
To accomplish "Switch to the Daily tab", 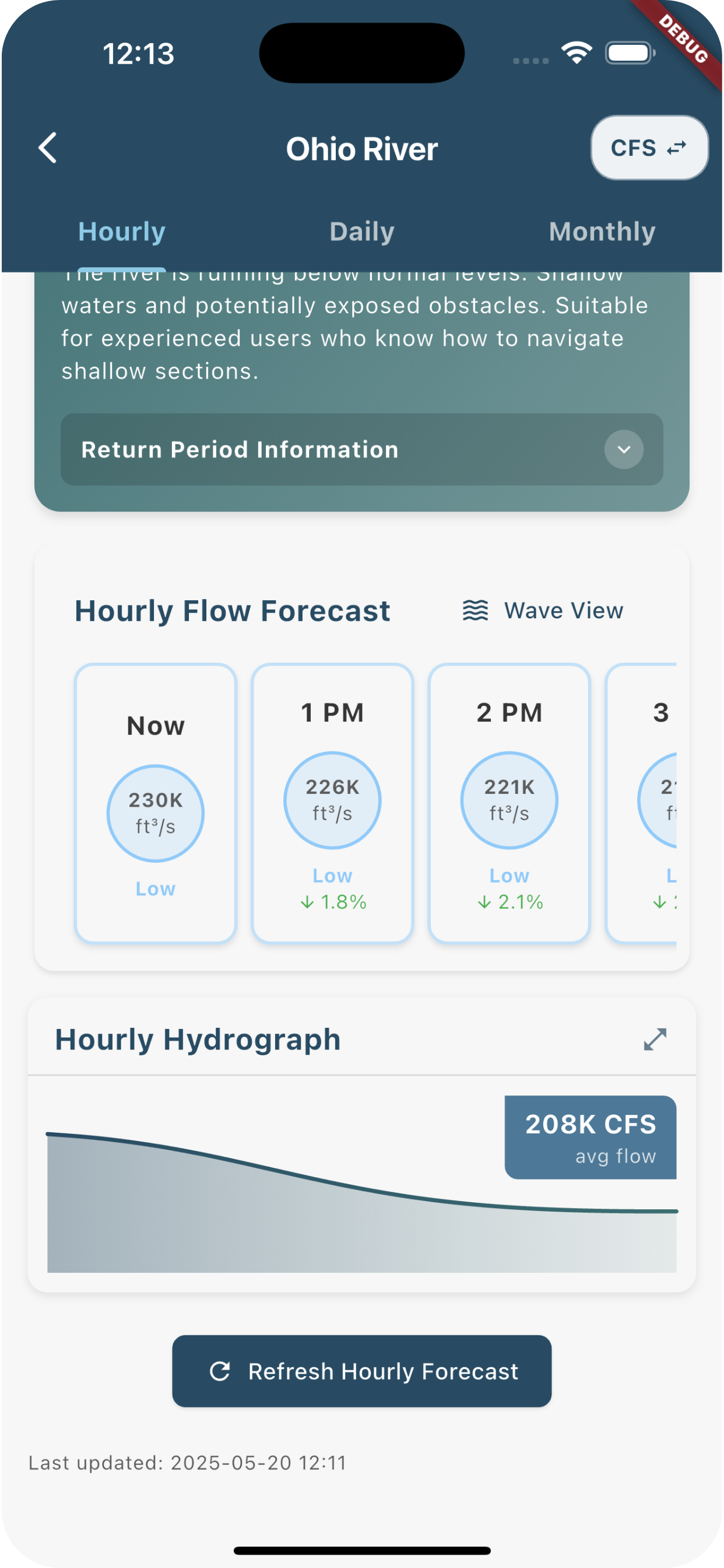I will coord(362,232).
